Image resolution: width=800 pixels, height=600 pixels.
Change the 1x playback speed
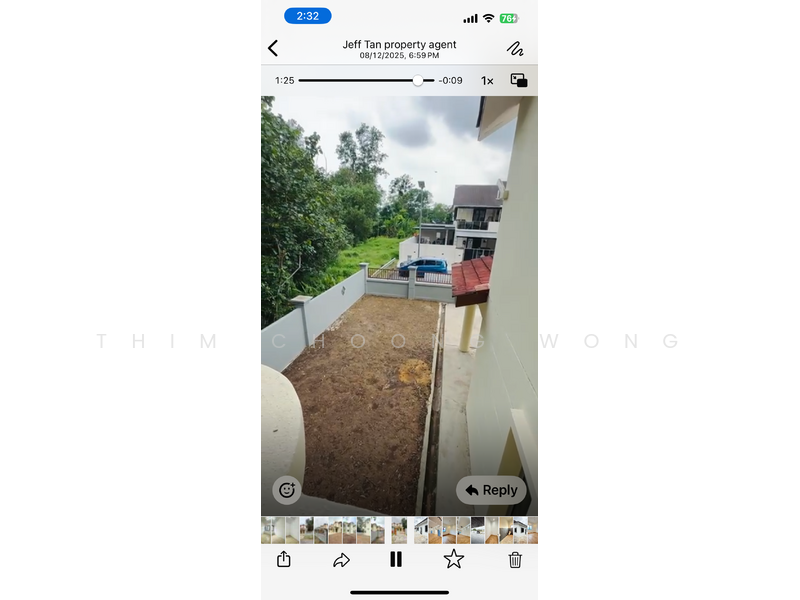click(487, 81)
